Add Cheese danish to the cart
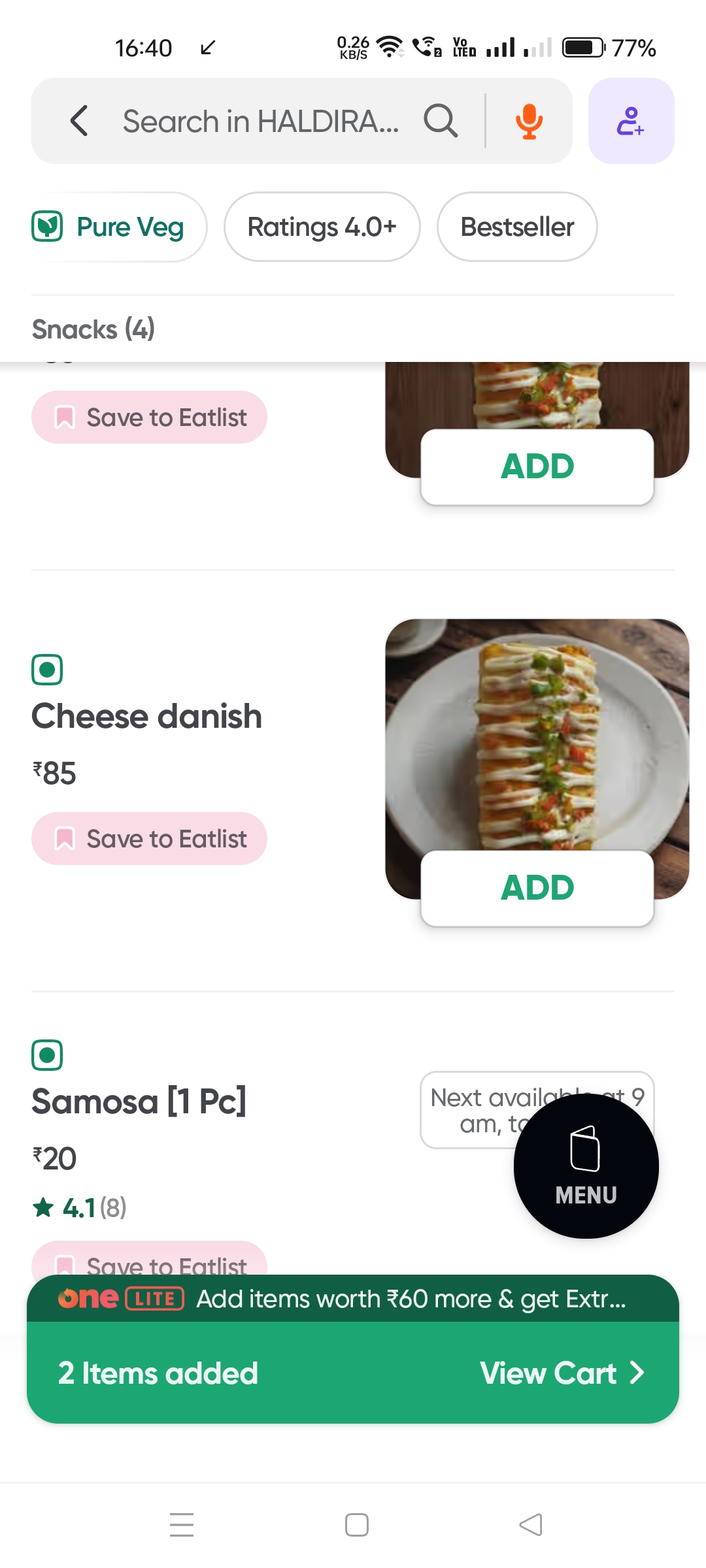Image resolution: width=706 pixels, height=1568 pixels. click(537, 888)
